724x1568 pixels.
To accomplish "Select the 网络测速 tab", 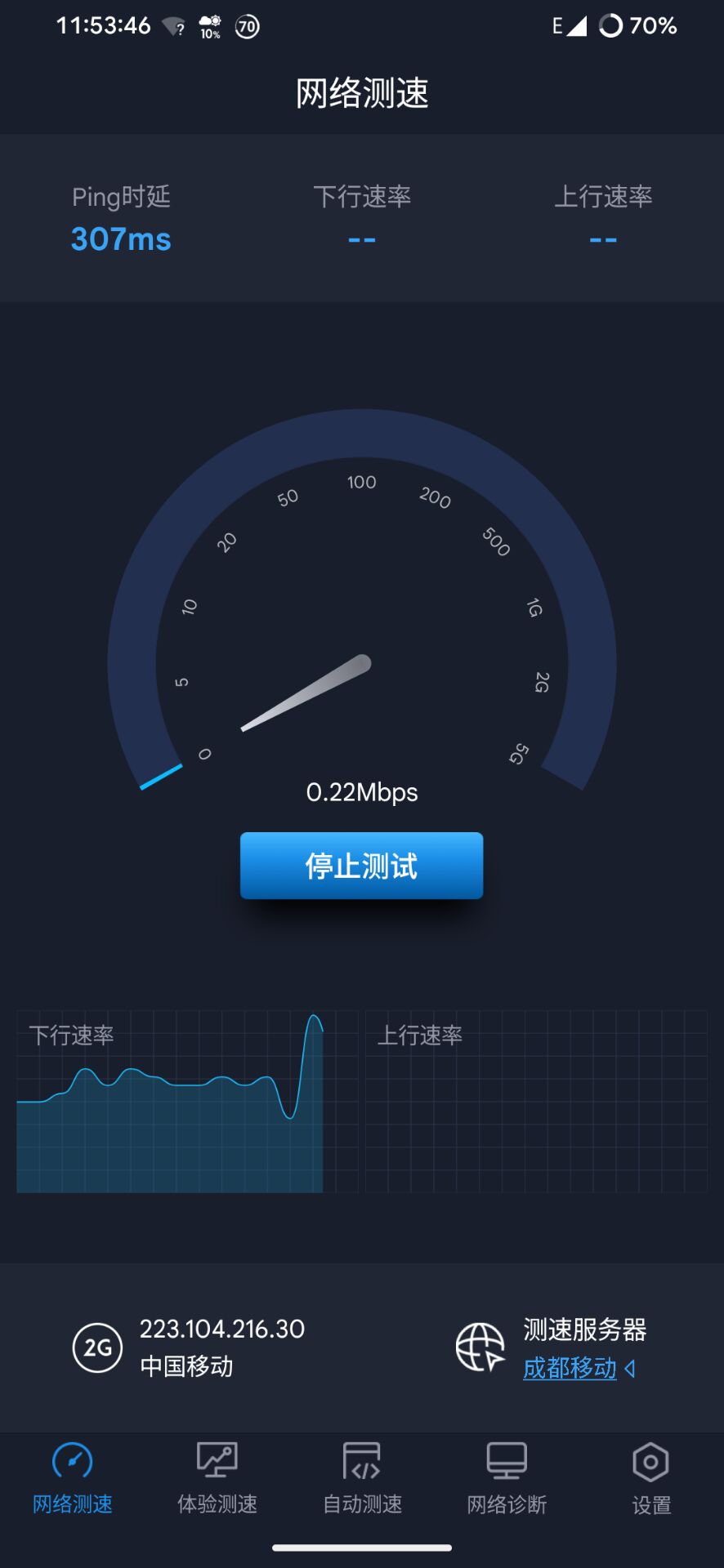I will coord(73,1478).
